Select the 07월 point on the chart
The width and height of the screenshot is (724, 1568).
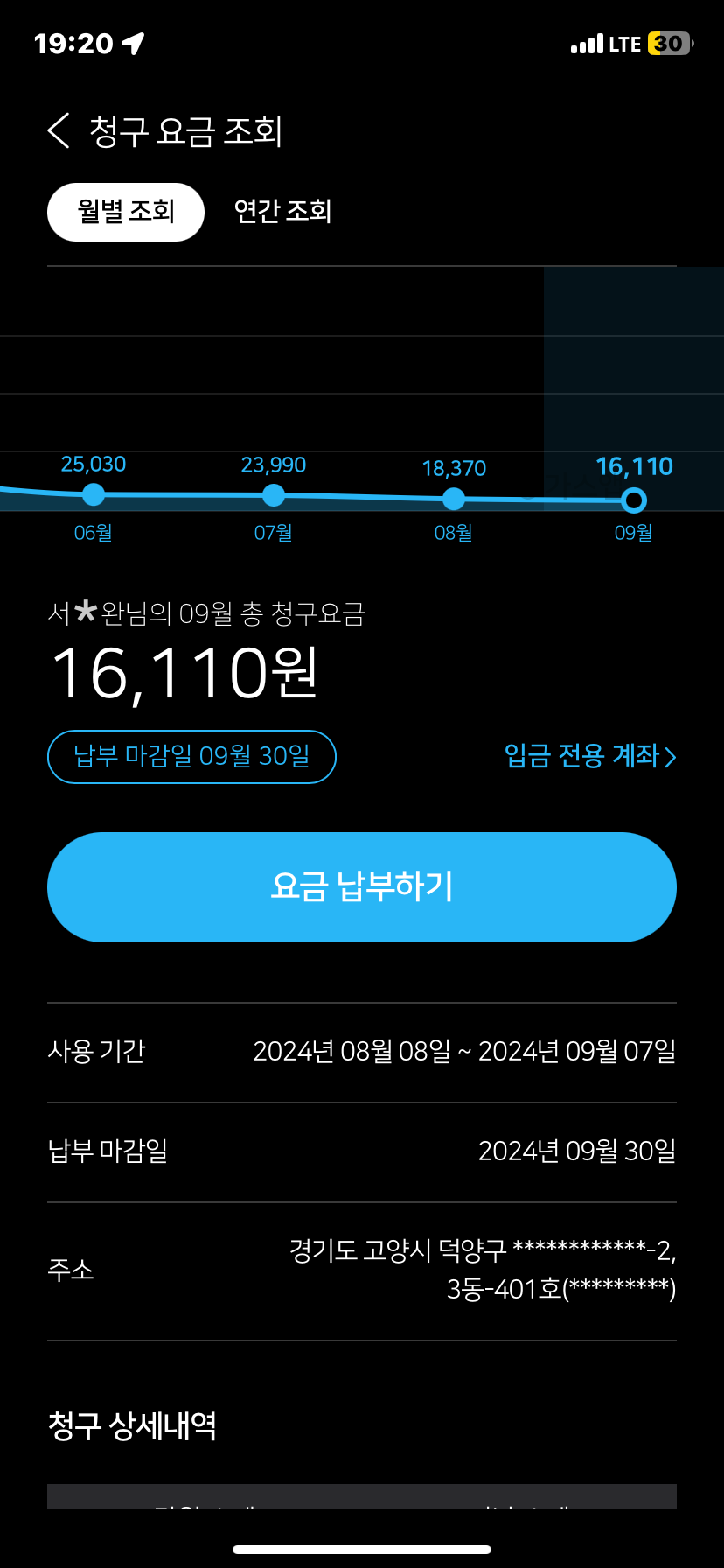[274, 495]
